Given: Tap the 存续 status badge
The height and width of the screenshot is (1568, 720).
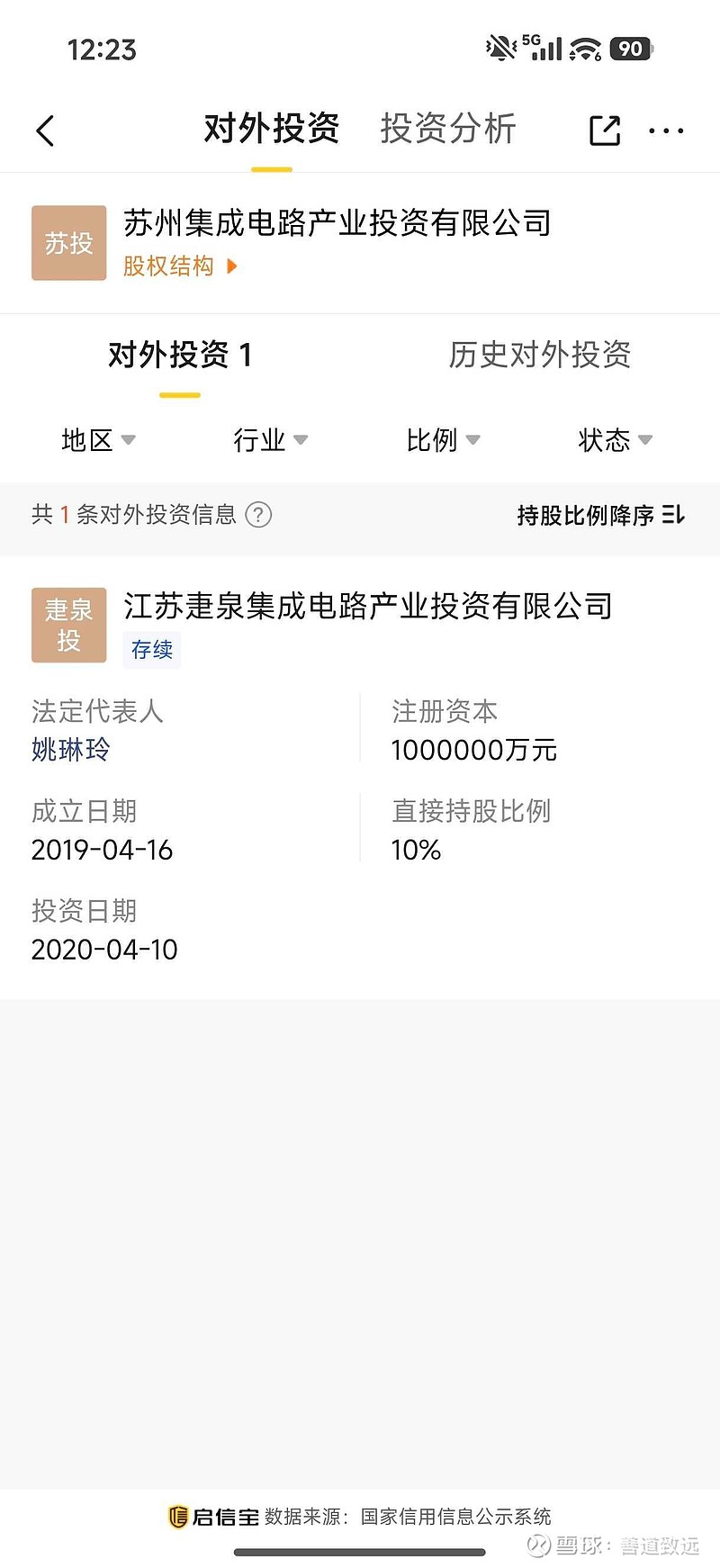Looking at the screenshot, I should click(151, 649).
